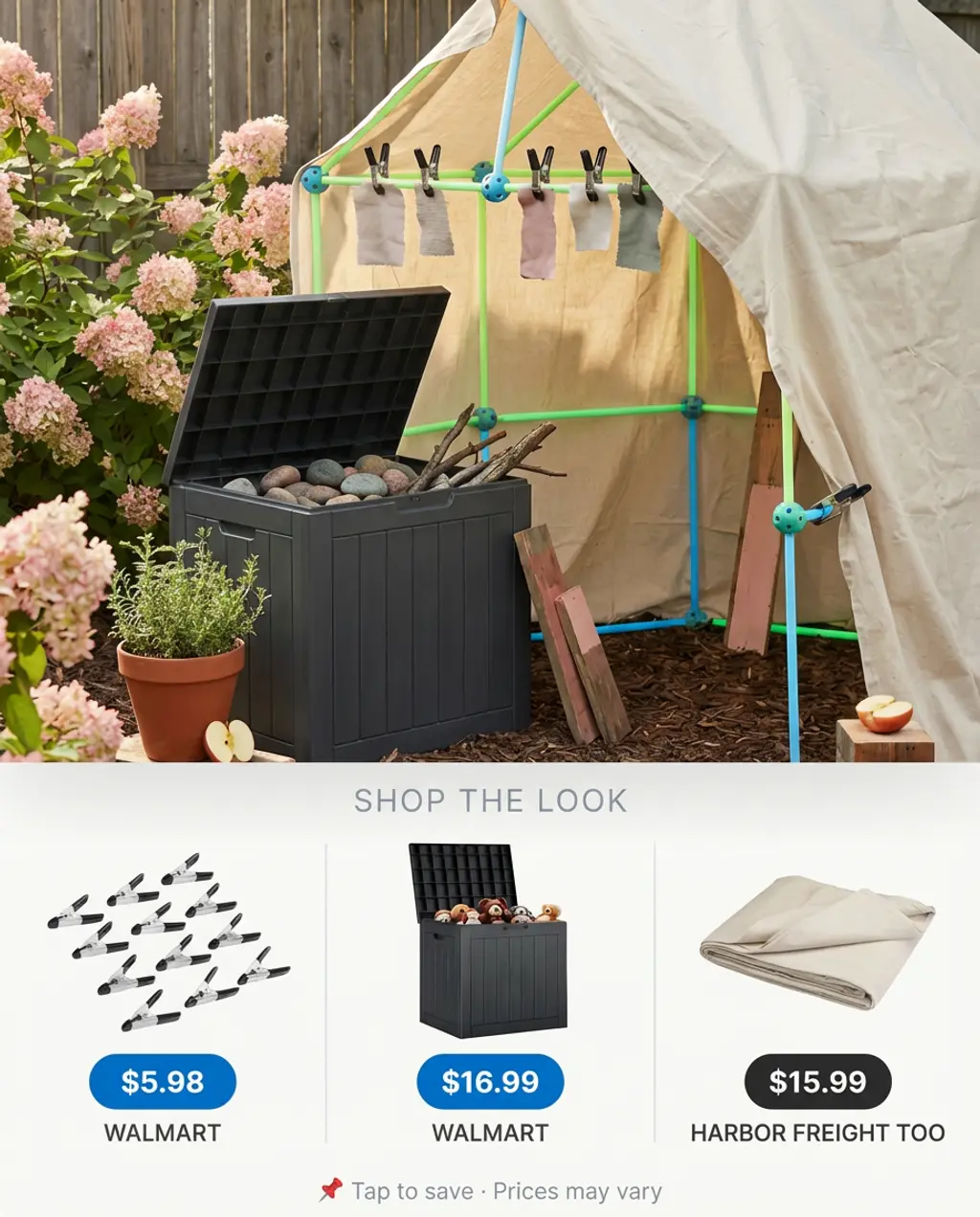Image resolution: width=980 pixels, height=1217 pixels.
Task: Tap the $16.99 price pill
Action: coord(489,1084)
